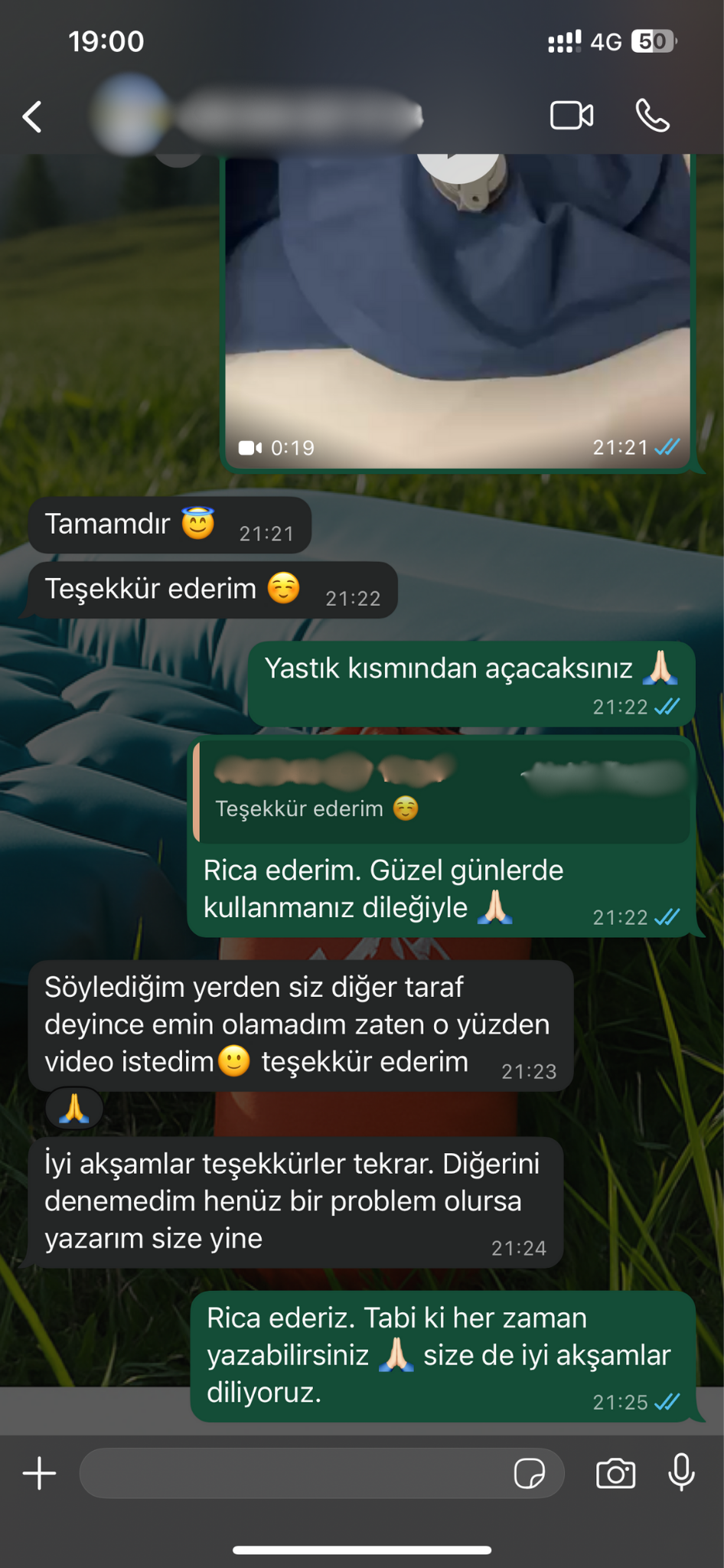Screen dimensions: 724x1568
Task: Open the camera to take a photo
Action: click(616, 1473)
